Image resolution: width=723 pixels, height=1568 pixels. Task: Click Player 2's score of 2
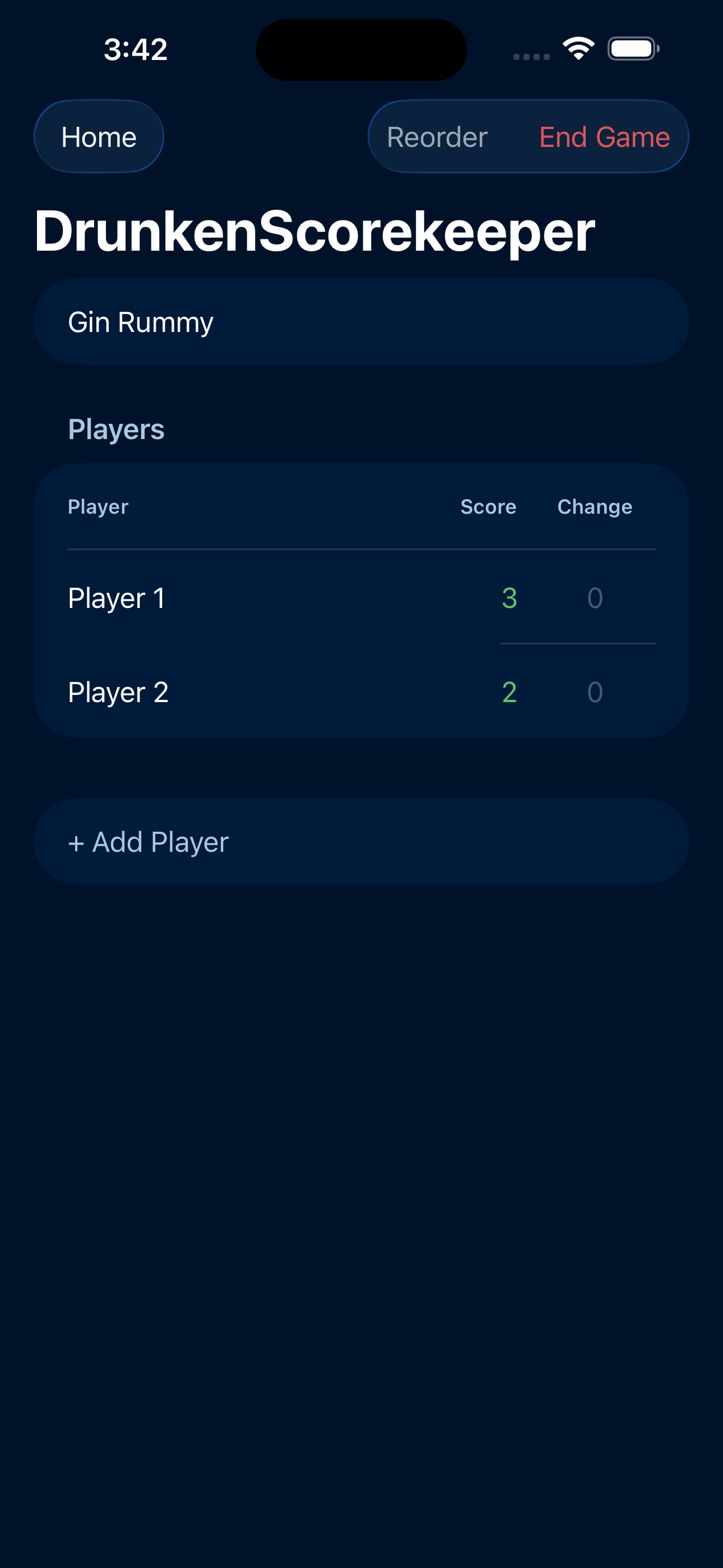(509, 691)
